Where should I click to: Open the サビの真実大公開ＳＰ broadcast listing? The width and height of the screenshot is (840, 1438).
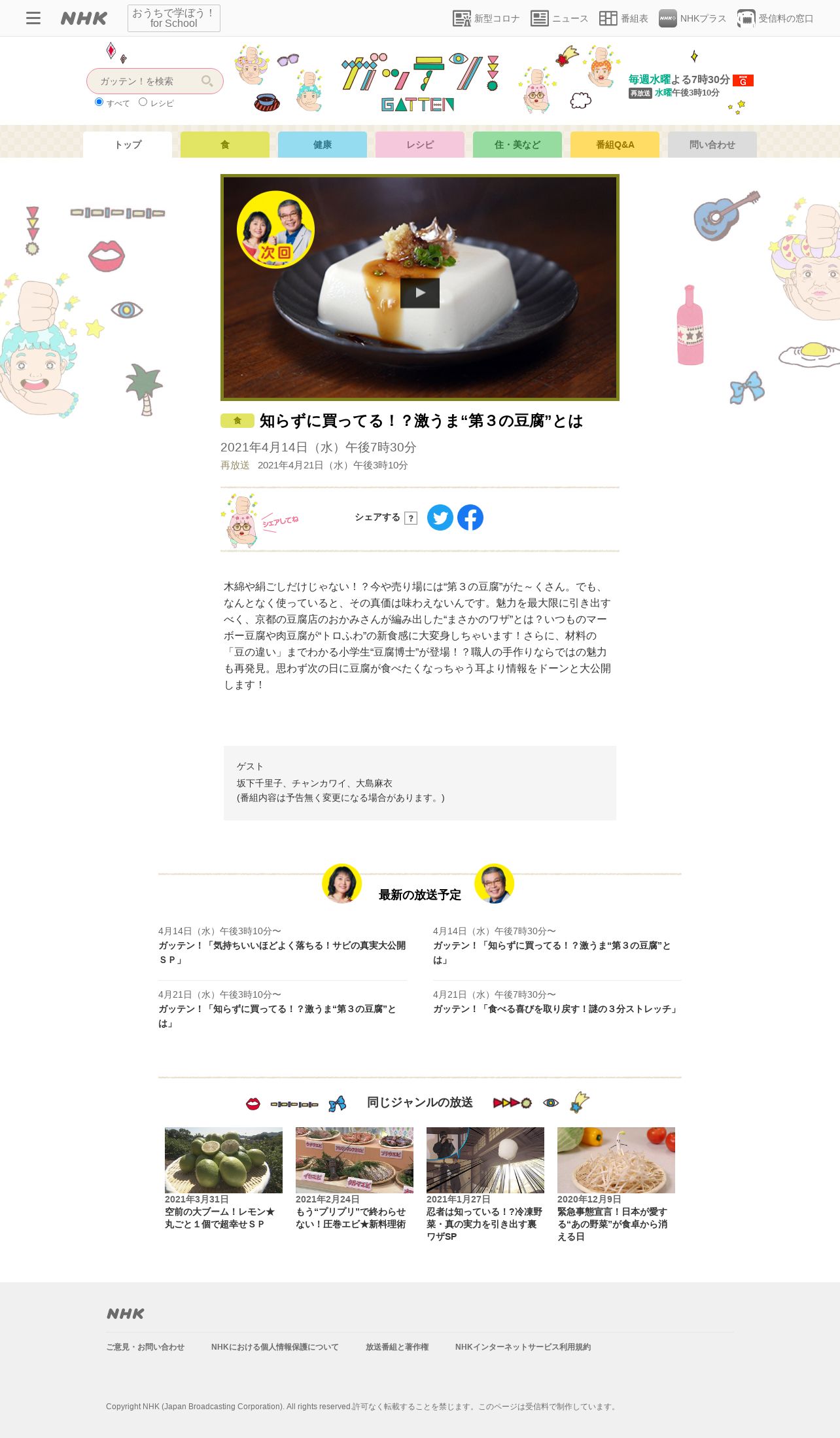pos(283,945)
